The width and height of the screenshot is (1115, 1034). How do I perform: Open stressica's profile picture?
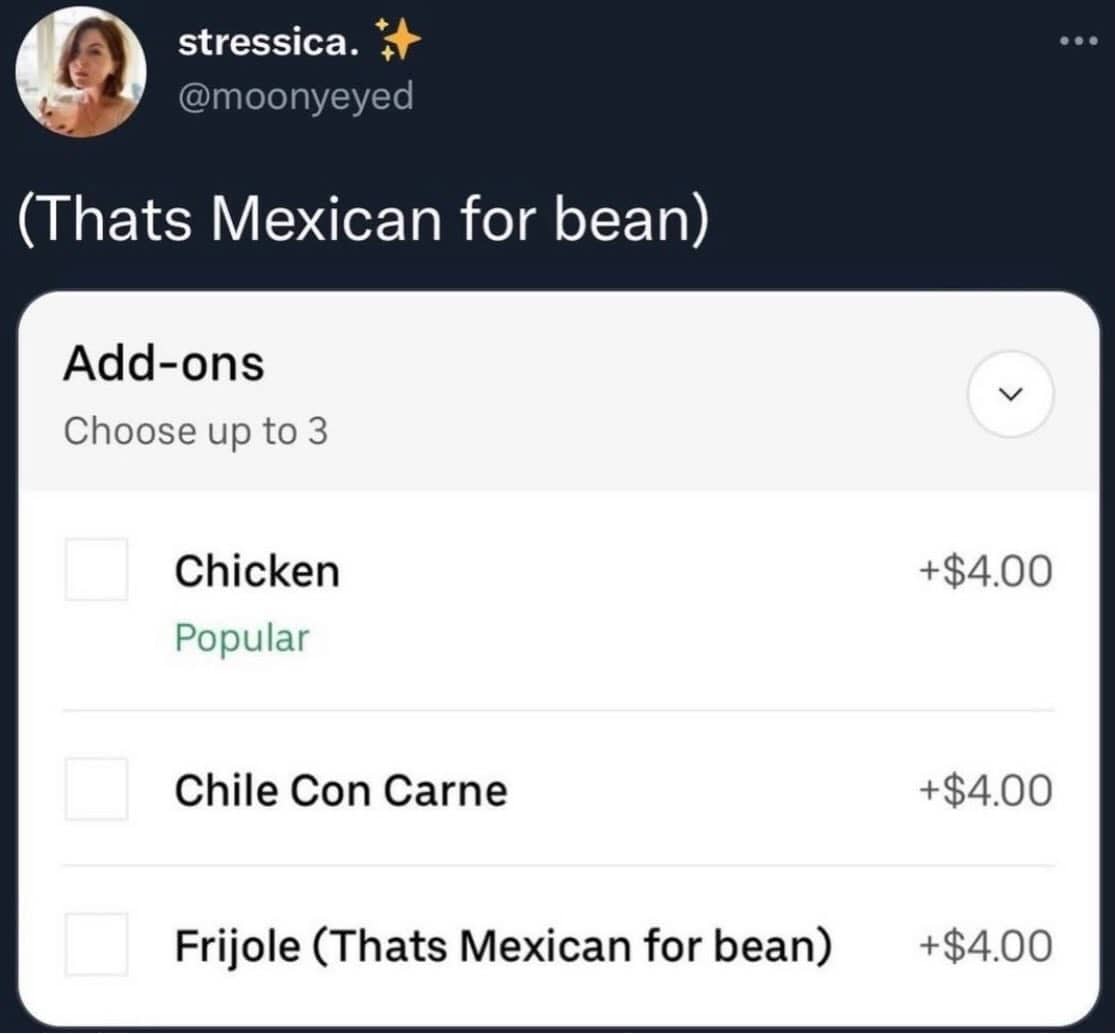click(80, 72)
